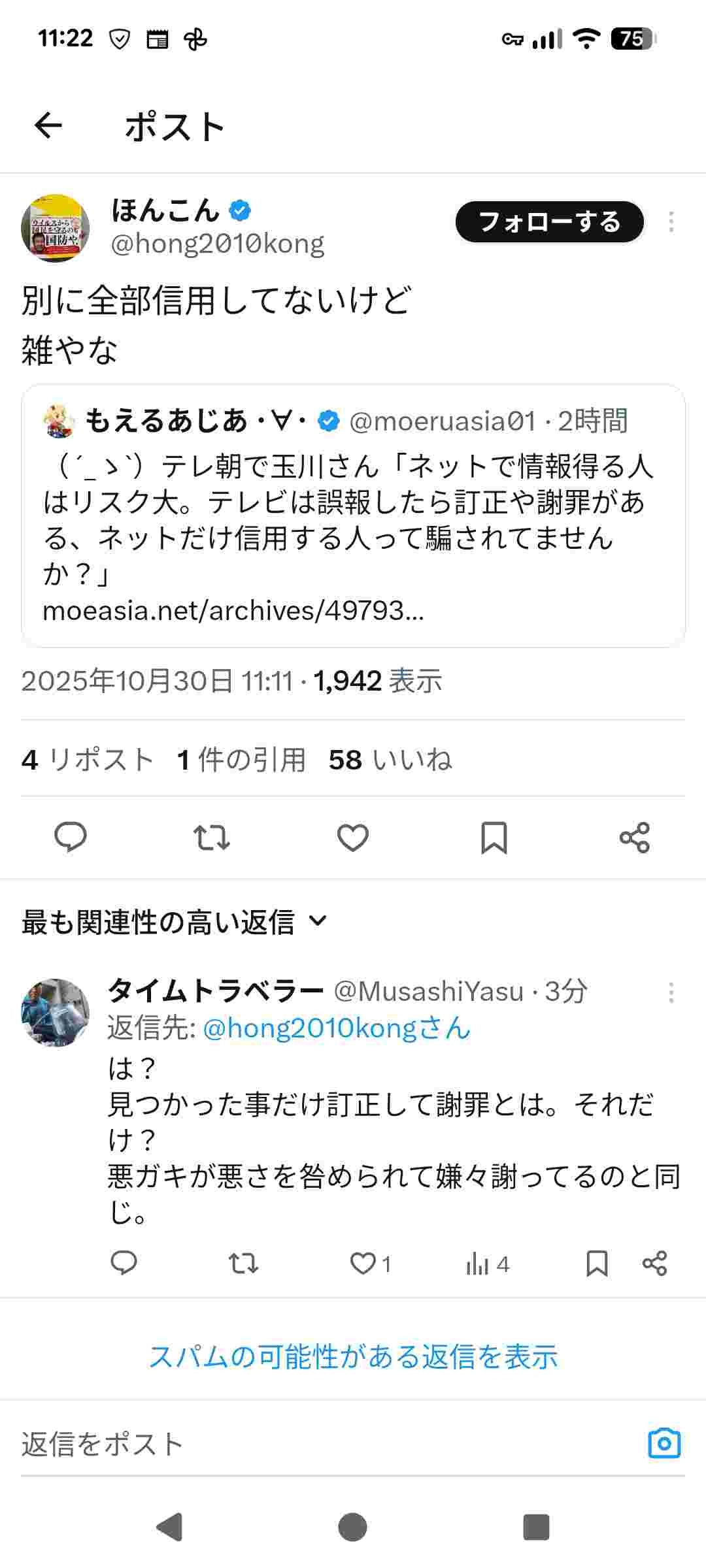View the 4 リポスト list
This screenshot has width=706, height=1568.
pos(88,760)
